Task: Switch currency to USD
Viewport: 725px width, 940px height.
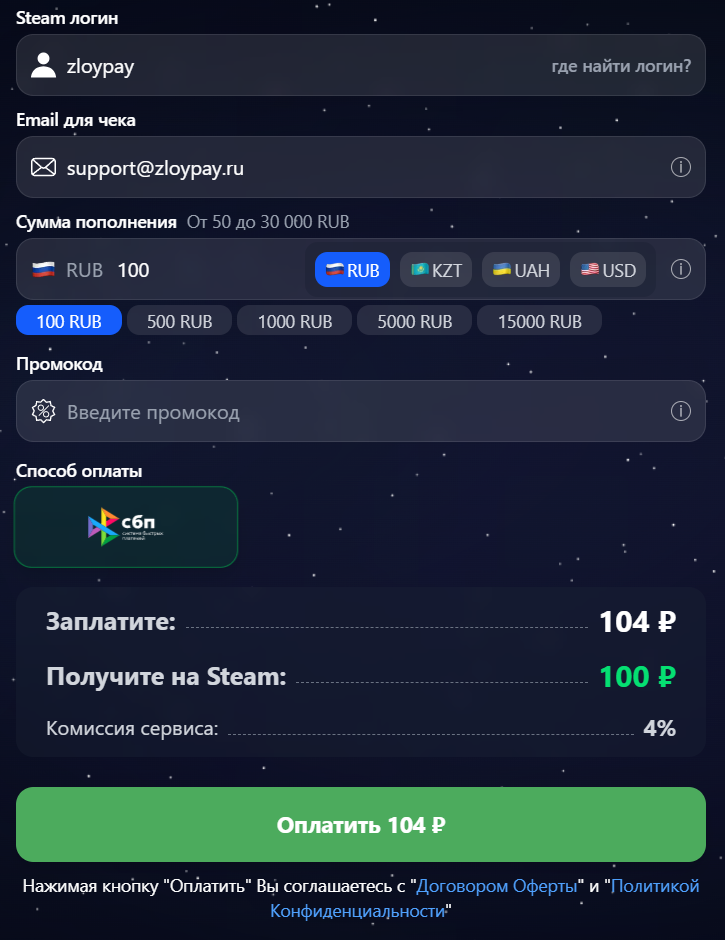Action: coord(608,269)
